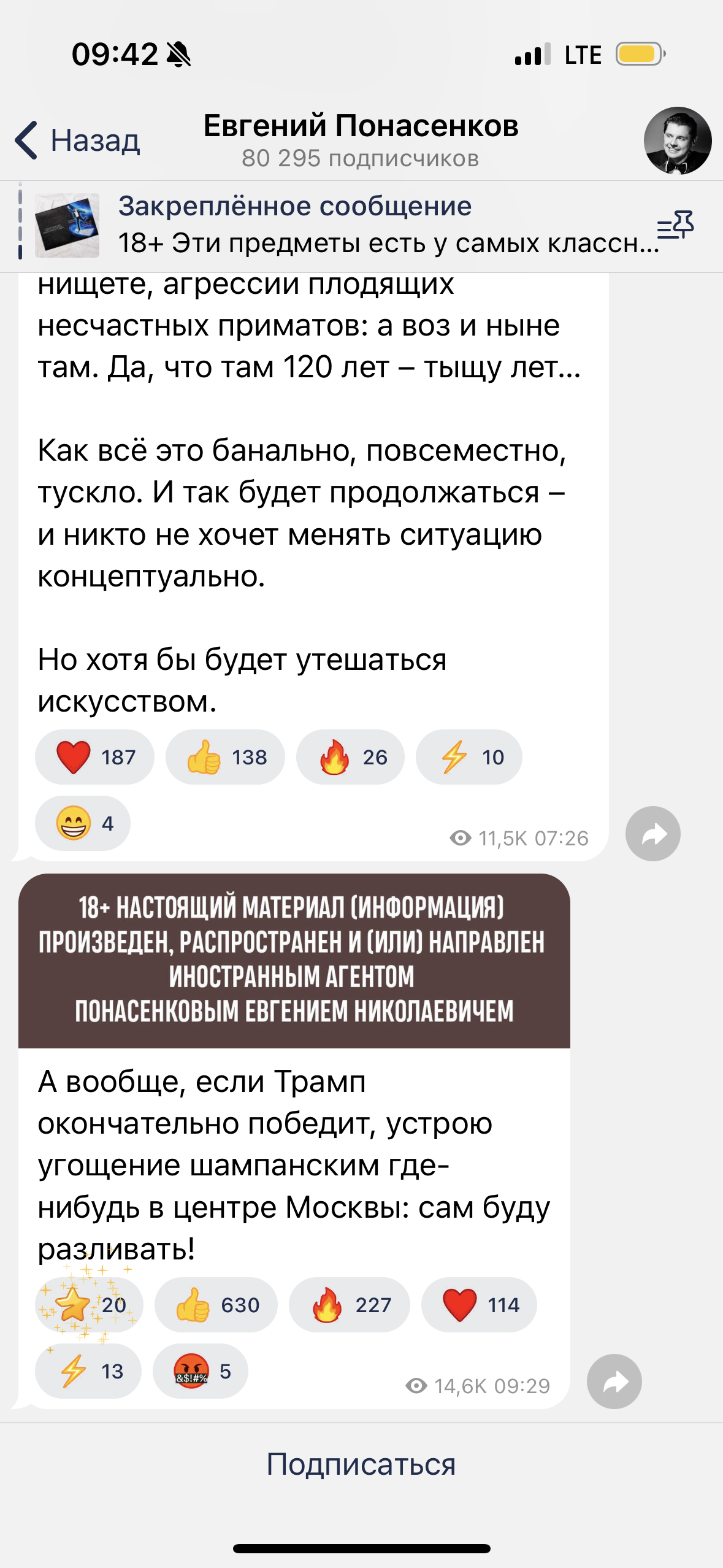Add a heart reaction with 187
Image resolution: width=723 pixels, height=1568 pixels.
coord(94,757)
